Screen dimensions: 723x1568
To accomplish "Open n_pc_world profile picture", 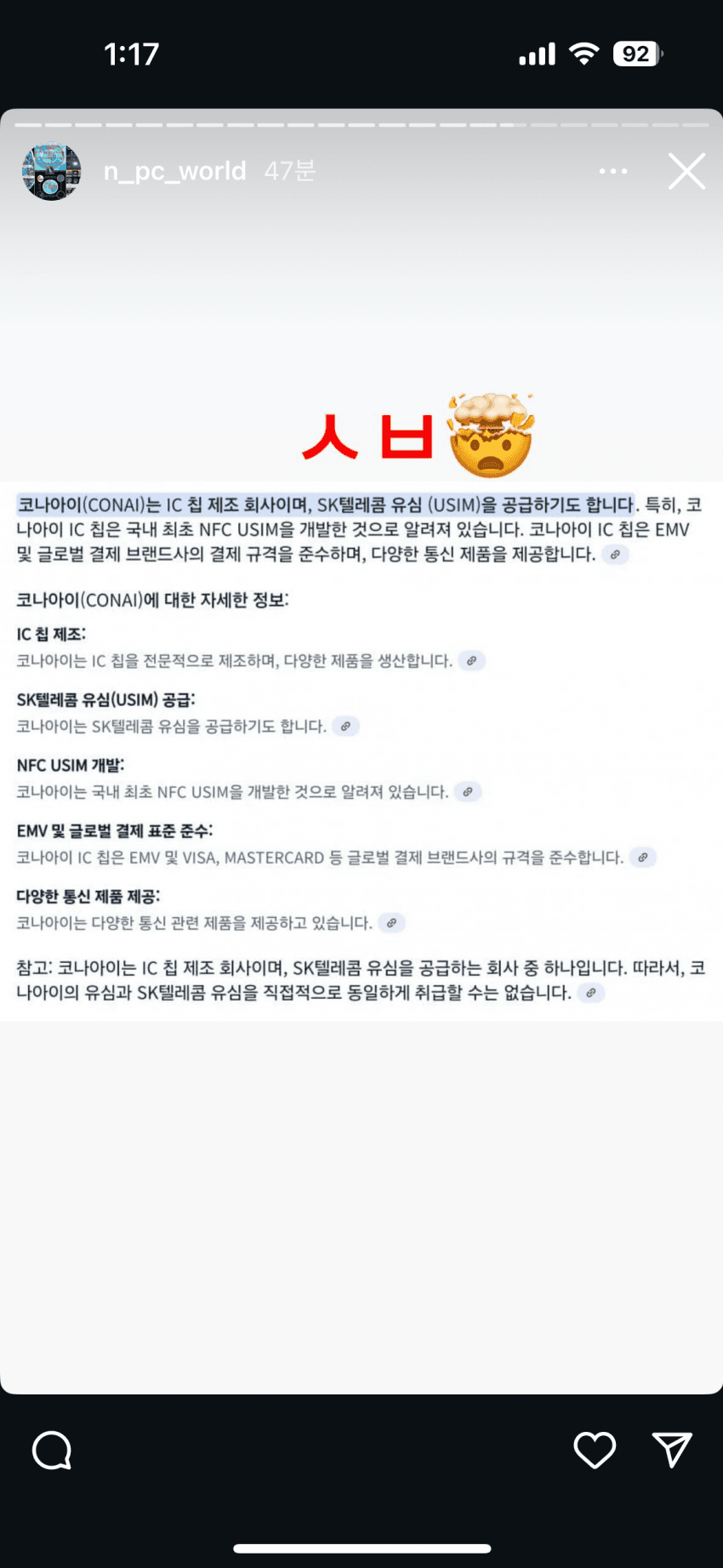I will tap(51, 171).
